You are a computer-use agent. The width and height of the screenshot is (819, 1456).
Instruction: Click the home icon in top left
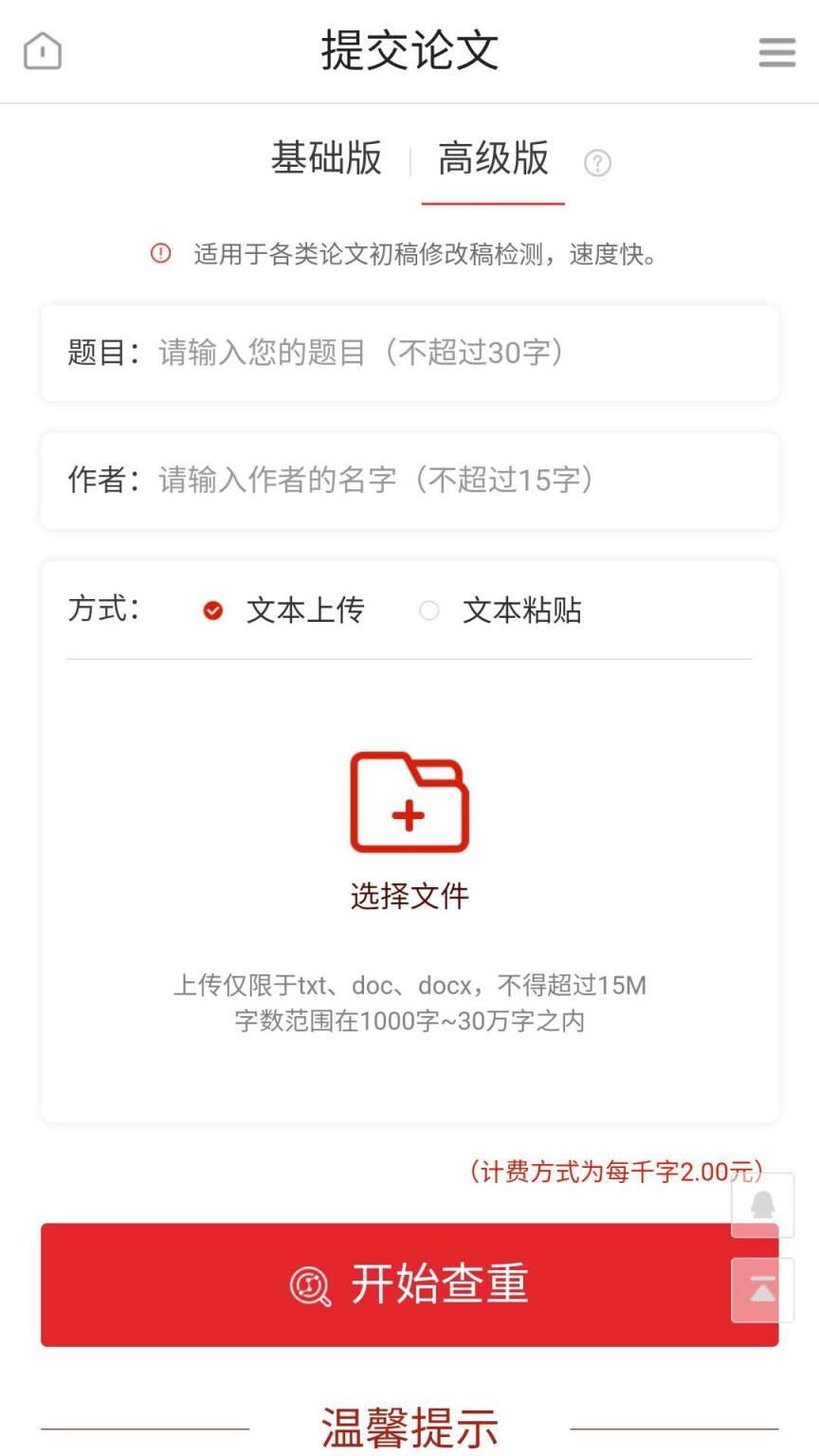[43, 51]
